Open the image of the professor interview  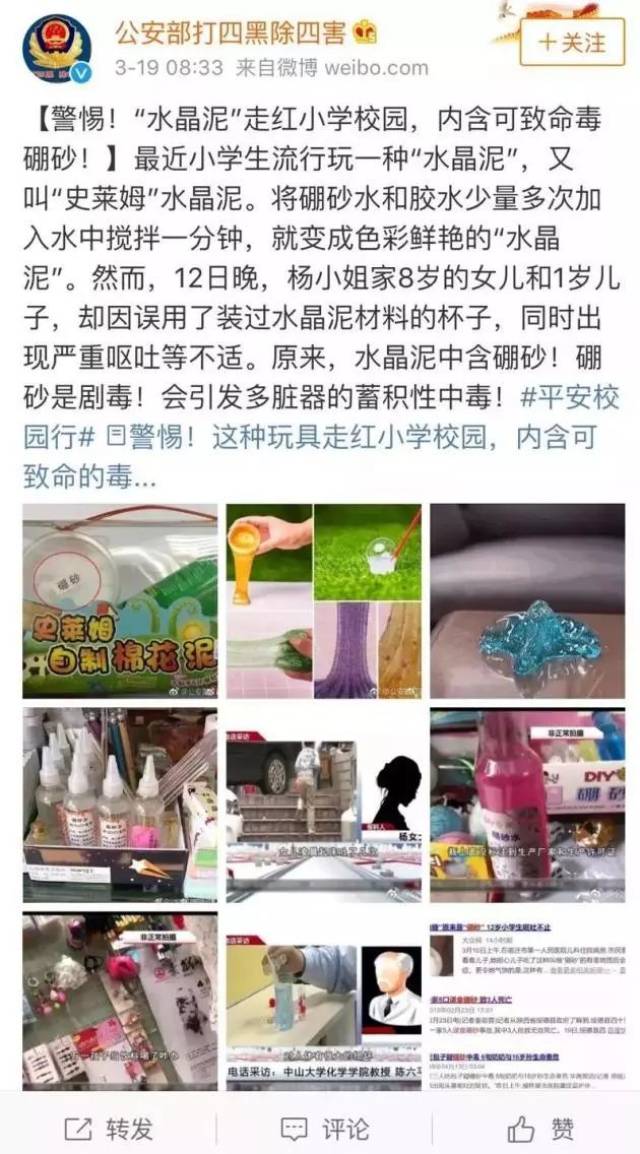(324, 1000)
